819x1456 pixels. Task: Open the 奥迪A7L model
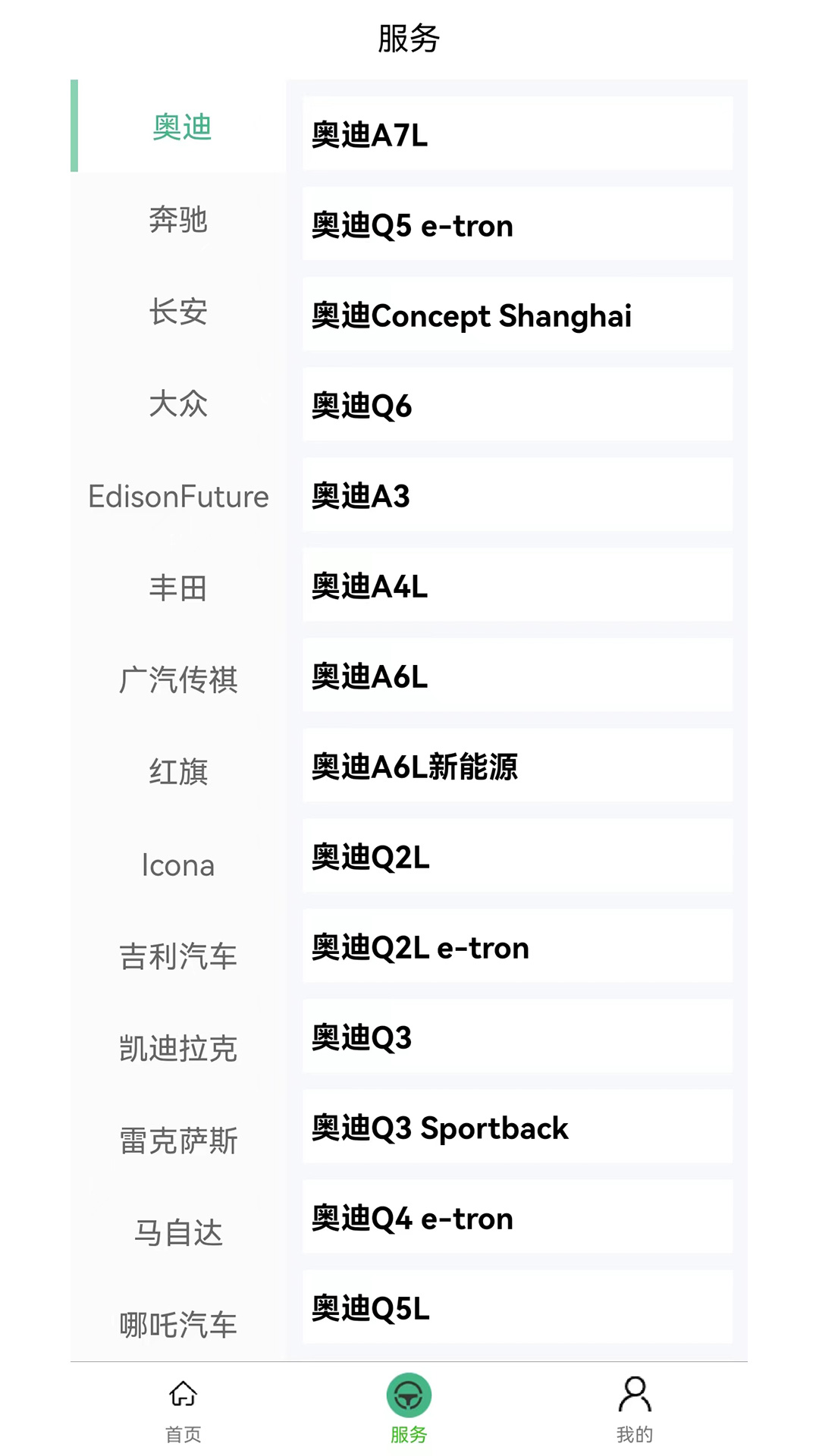517,134
